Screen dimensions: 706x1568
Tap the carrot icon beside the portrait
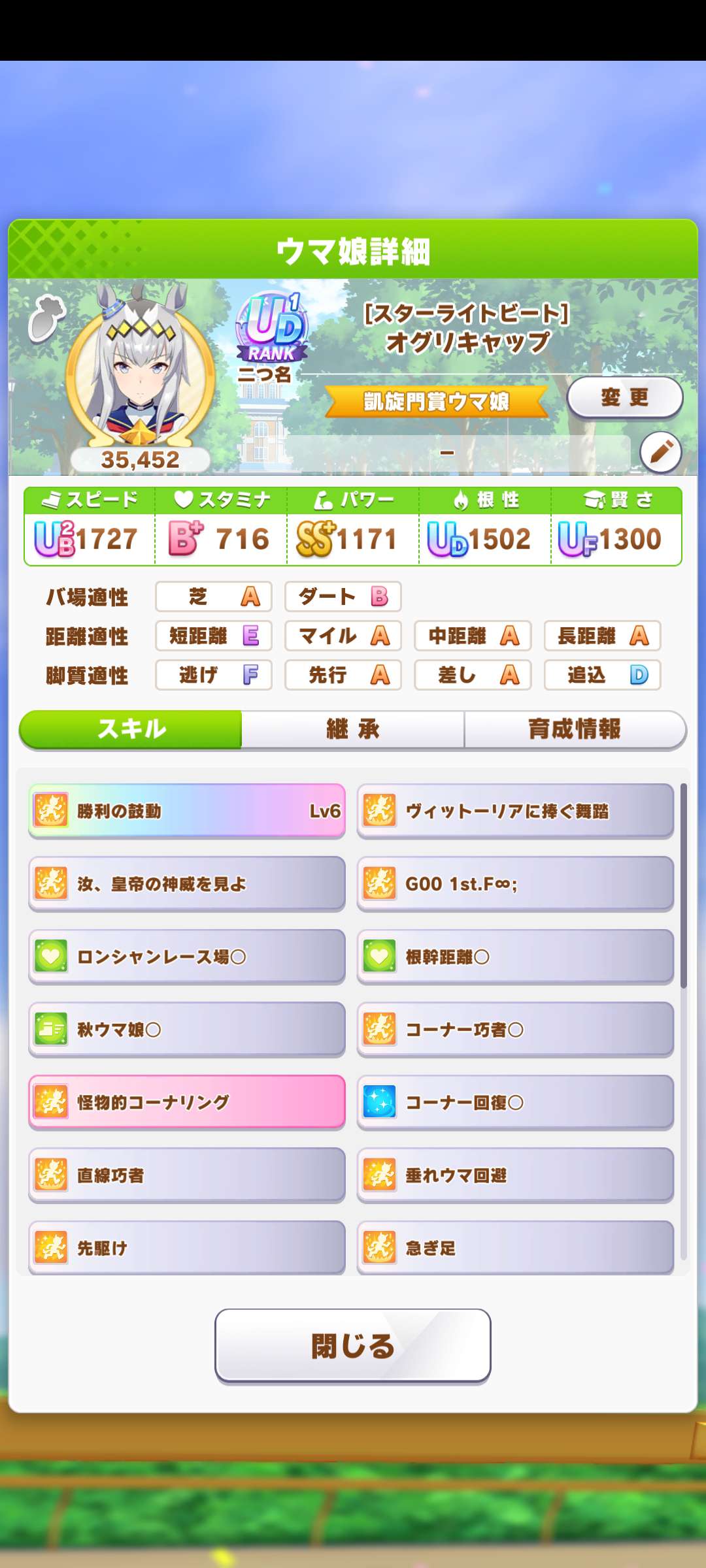tap(46, 319)
